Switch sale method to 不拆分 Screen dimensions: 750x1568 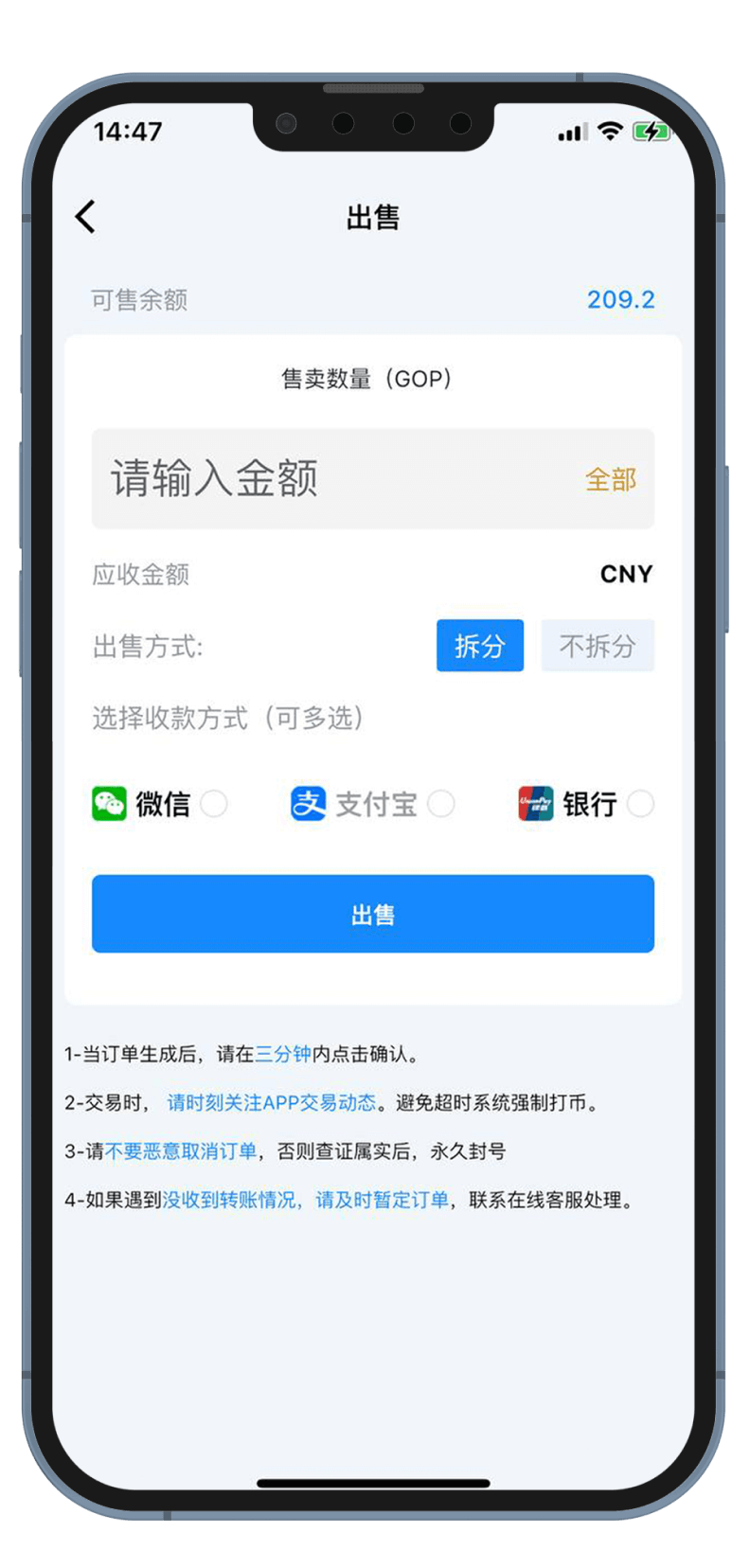(597, 646)
